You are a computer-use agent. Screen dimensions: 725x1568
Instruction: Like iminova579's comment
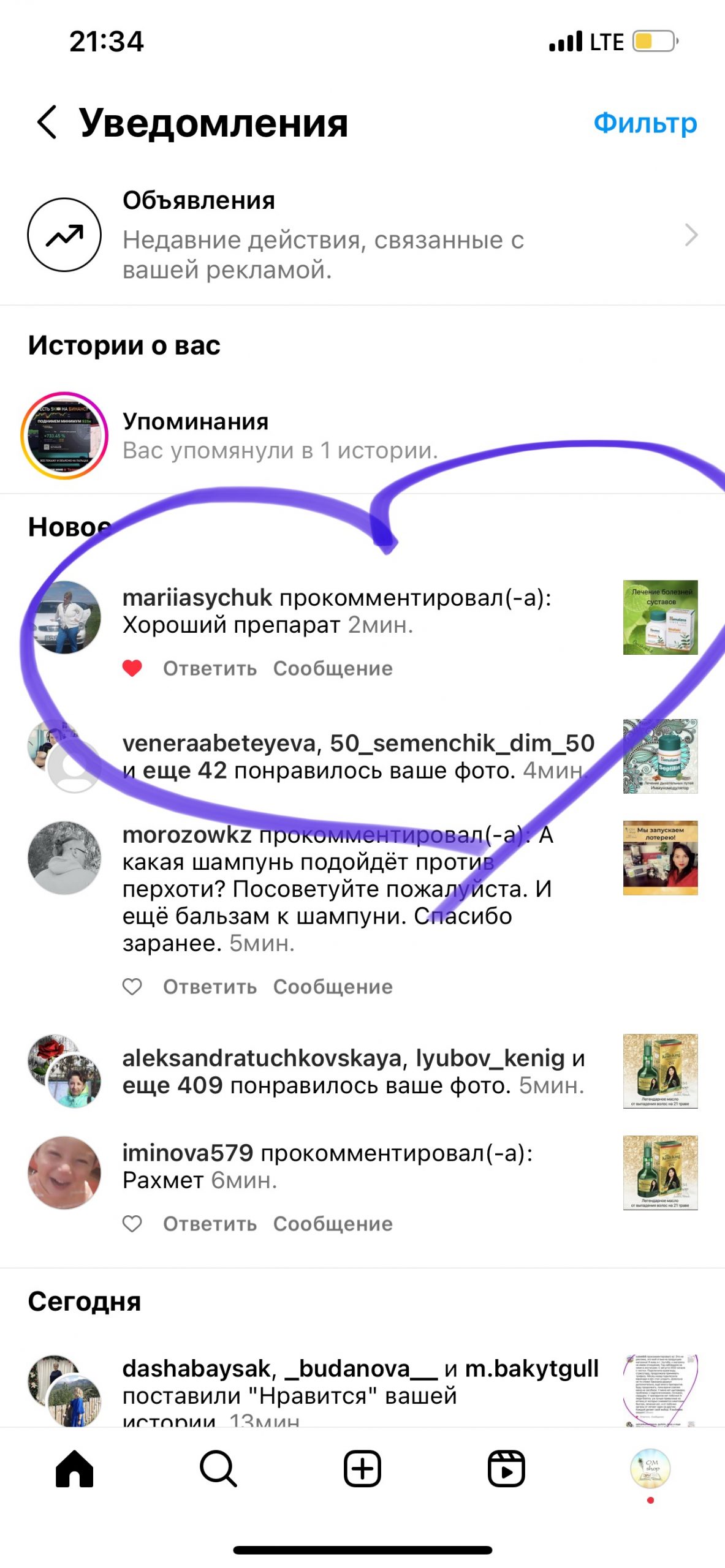(132, 1224)
